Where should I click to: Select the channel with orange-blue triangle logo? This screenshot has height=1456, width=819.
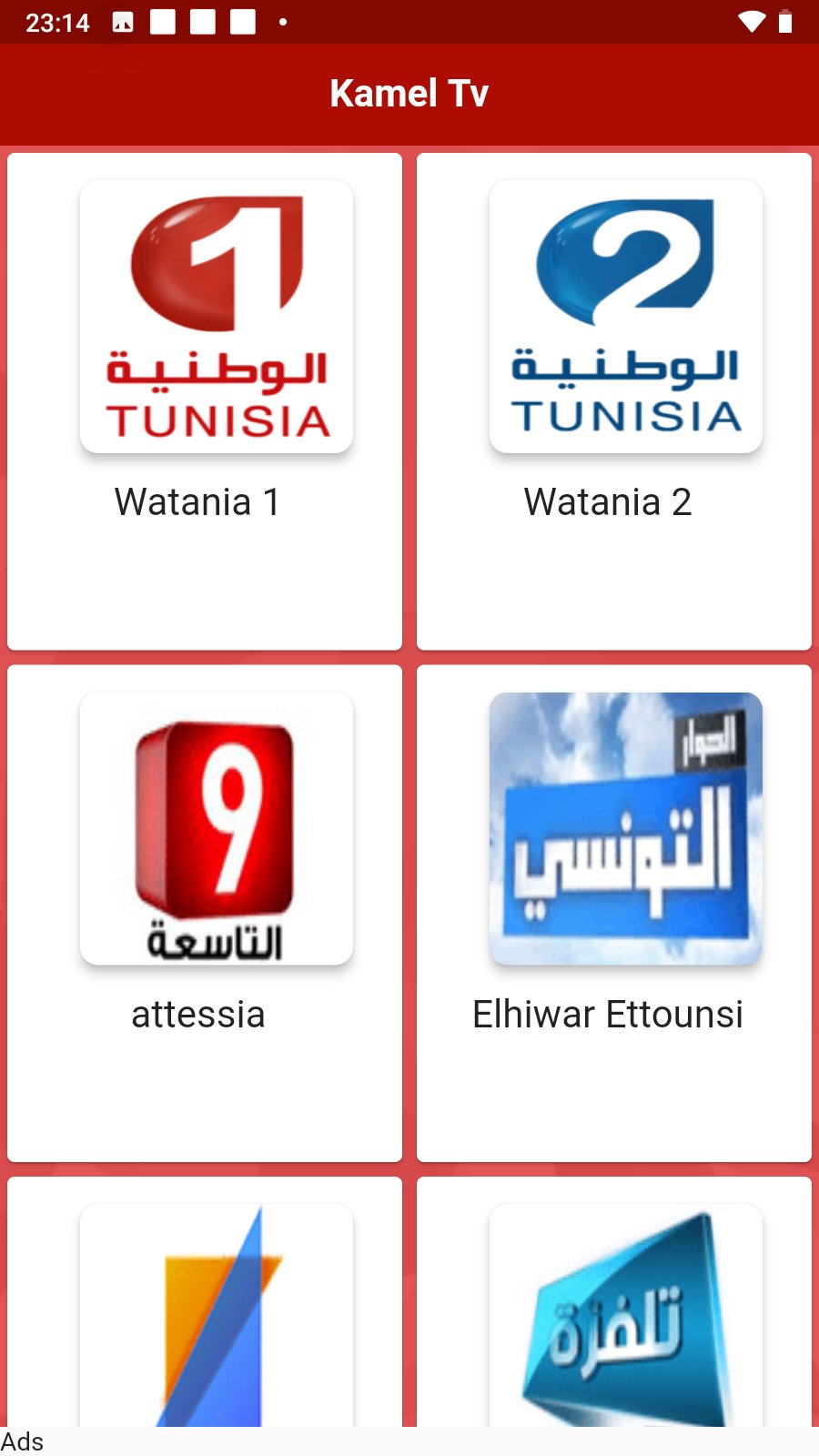click(217, 1319)
